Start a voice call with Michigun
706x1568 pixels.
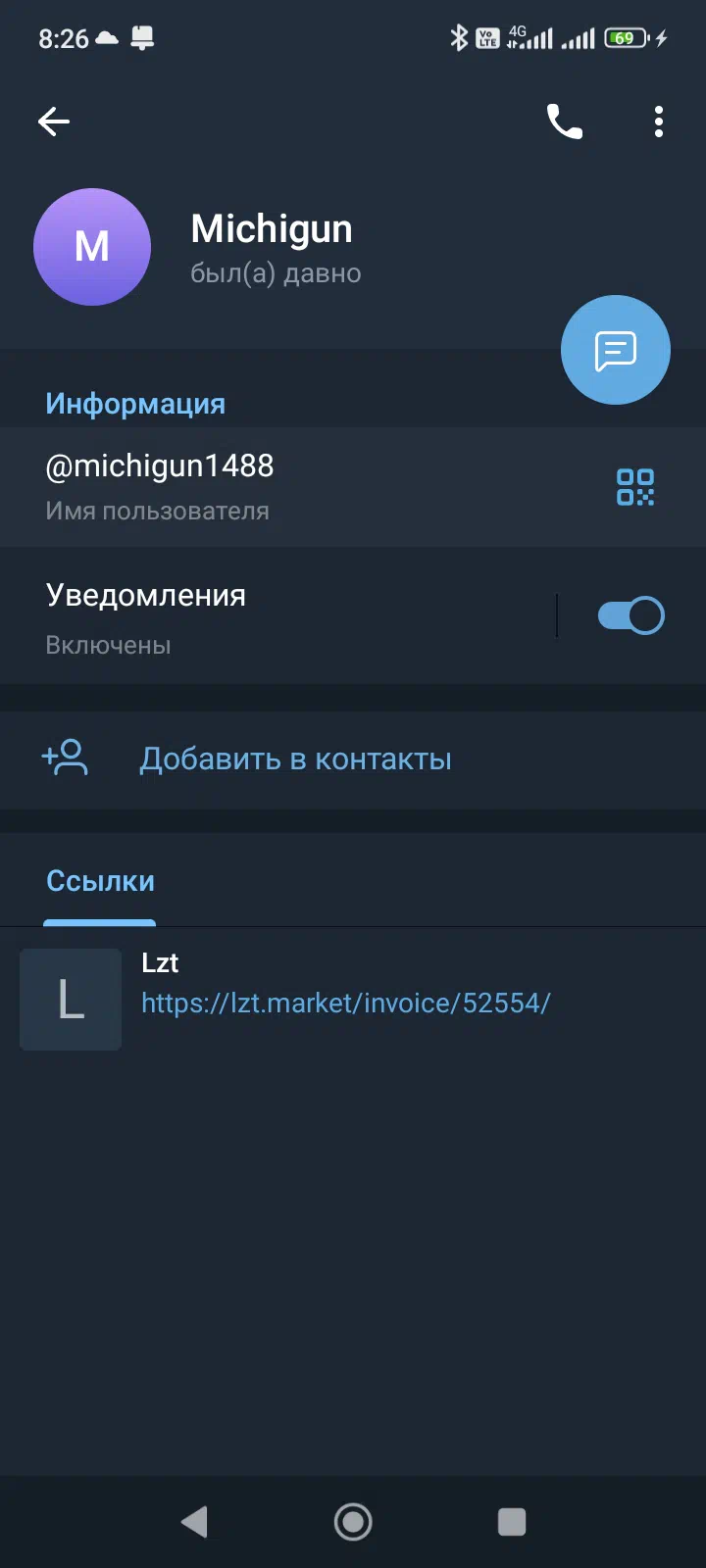[x=565, y=122]
